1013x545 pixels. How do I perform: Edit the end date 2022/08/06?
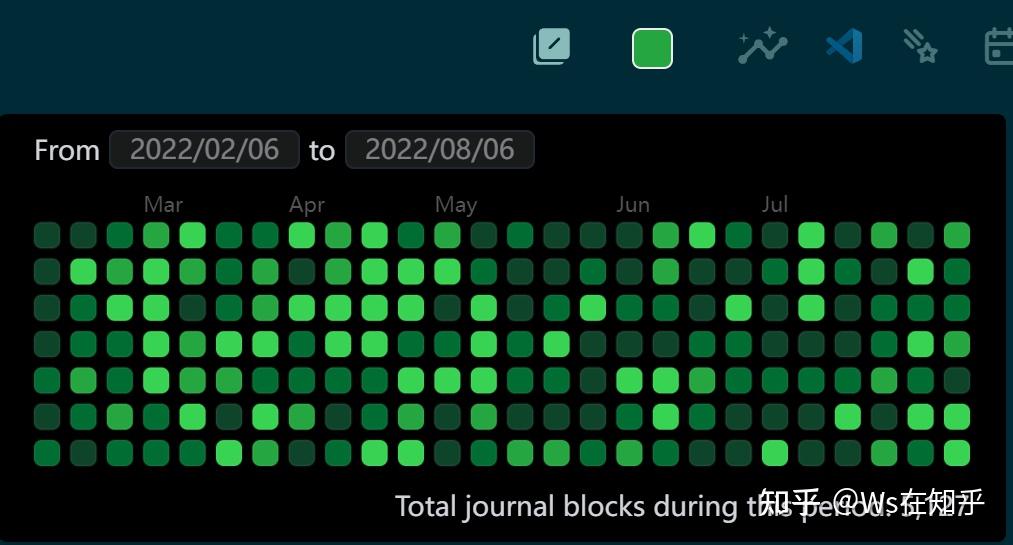439,150
